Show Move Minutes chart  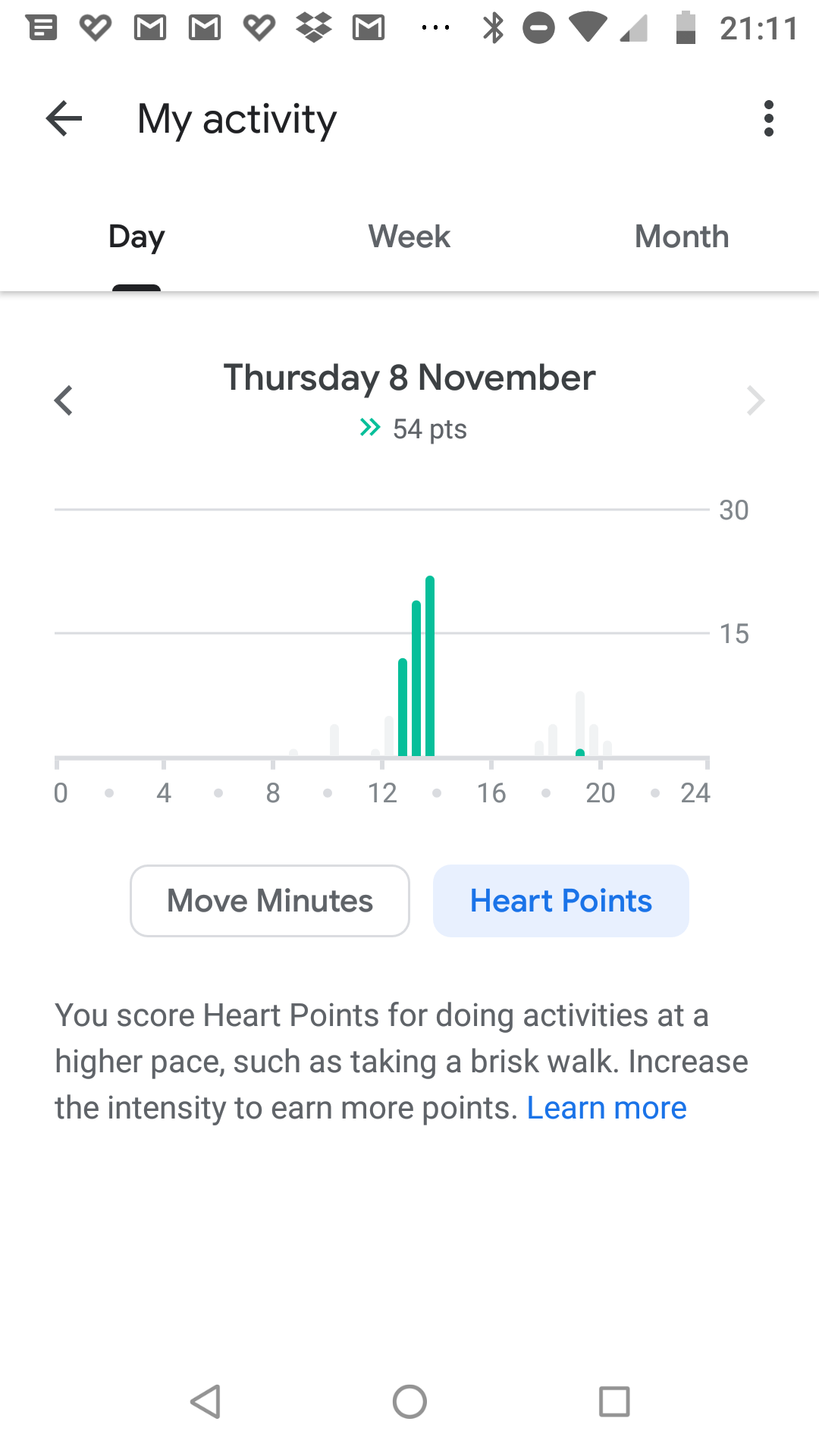point(270,901)
